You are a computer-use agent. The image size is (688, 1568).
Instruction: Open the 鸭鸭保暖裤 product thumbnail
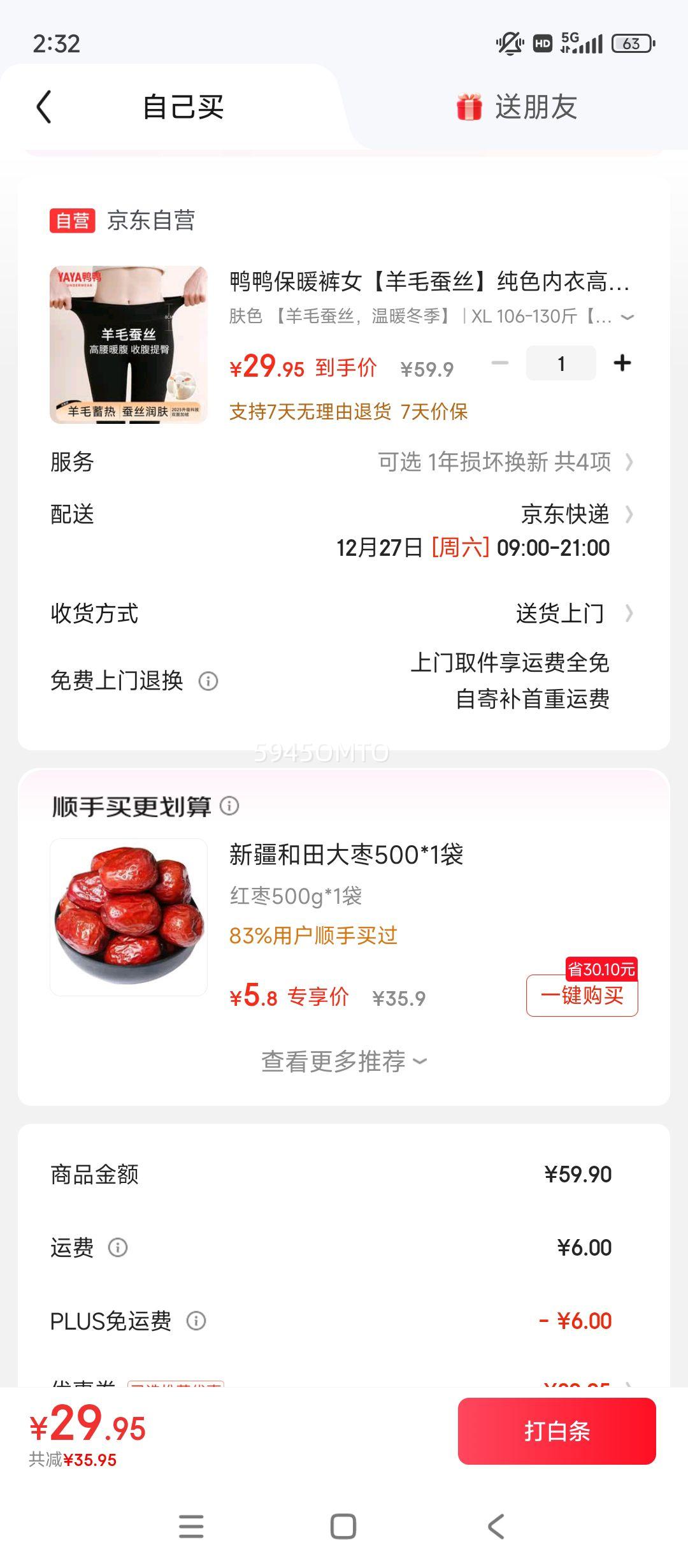(x=129, y=345)
